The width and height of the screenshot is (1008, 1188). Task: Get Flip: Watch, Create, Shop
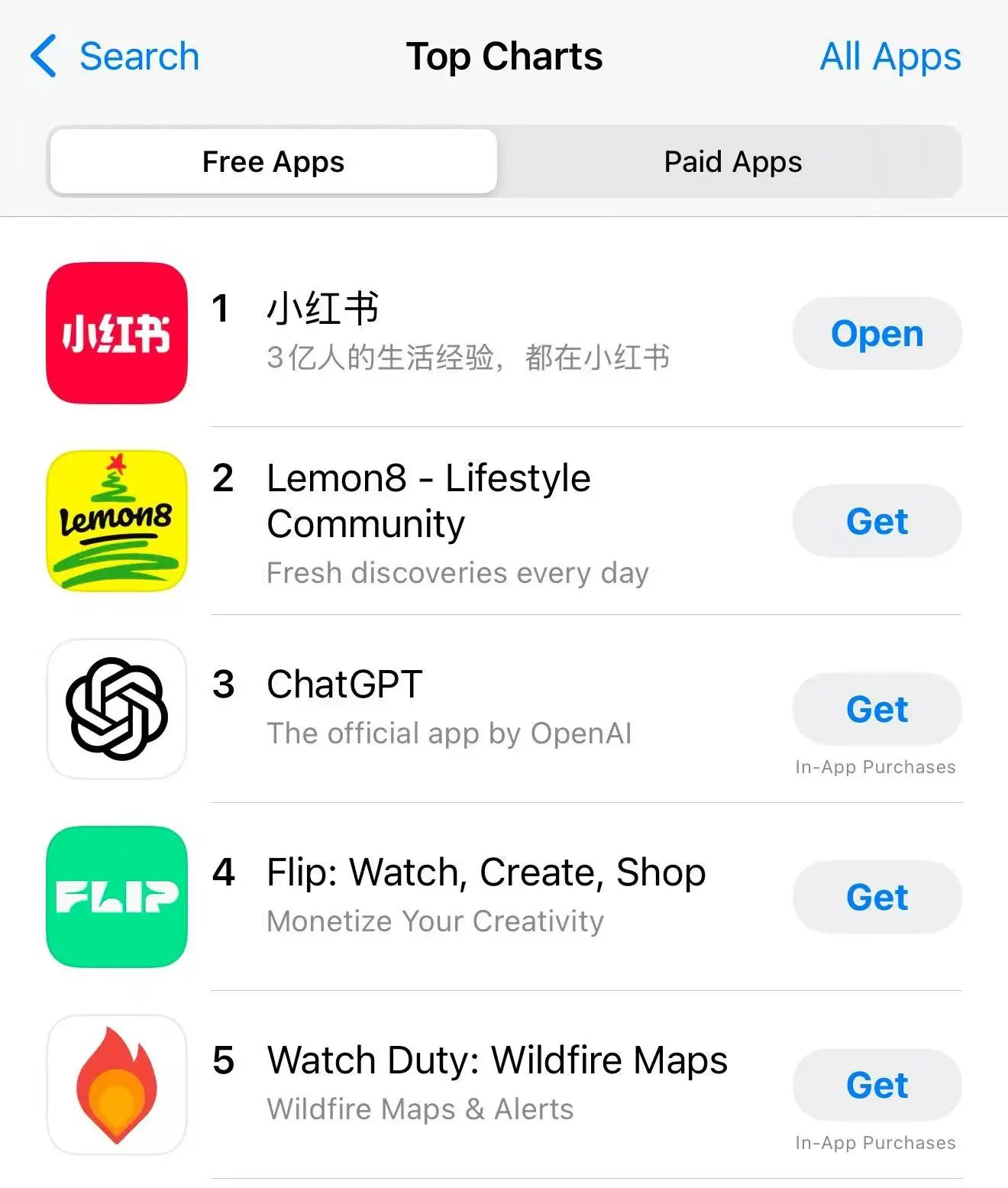(877, 897)
